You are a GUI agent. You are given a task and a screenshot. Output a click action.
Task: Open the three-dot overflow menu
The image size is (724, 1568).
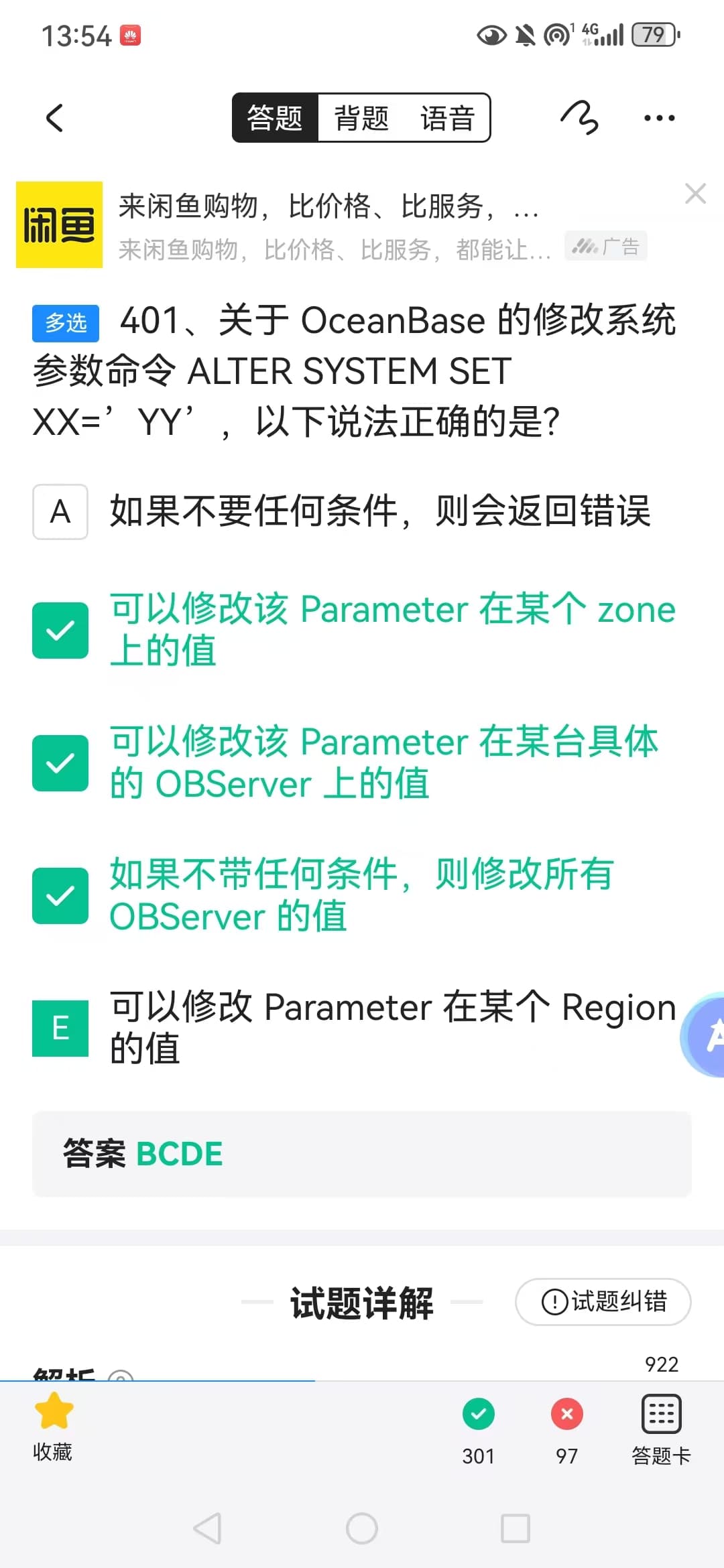659,118
